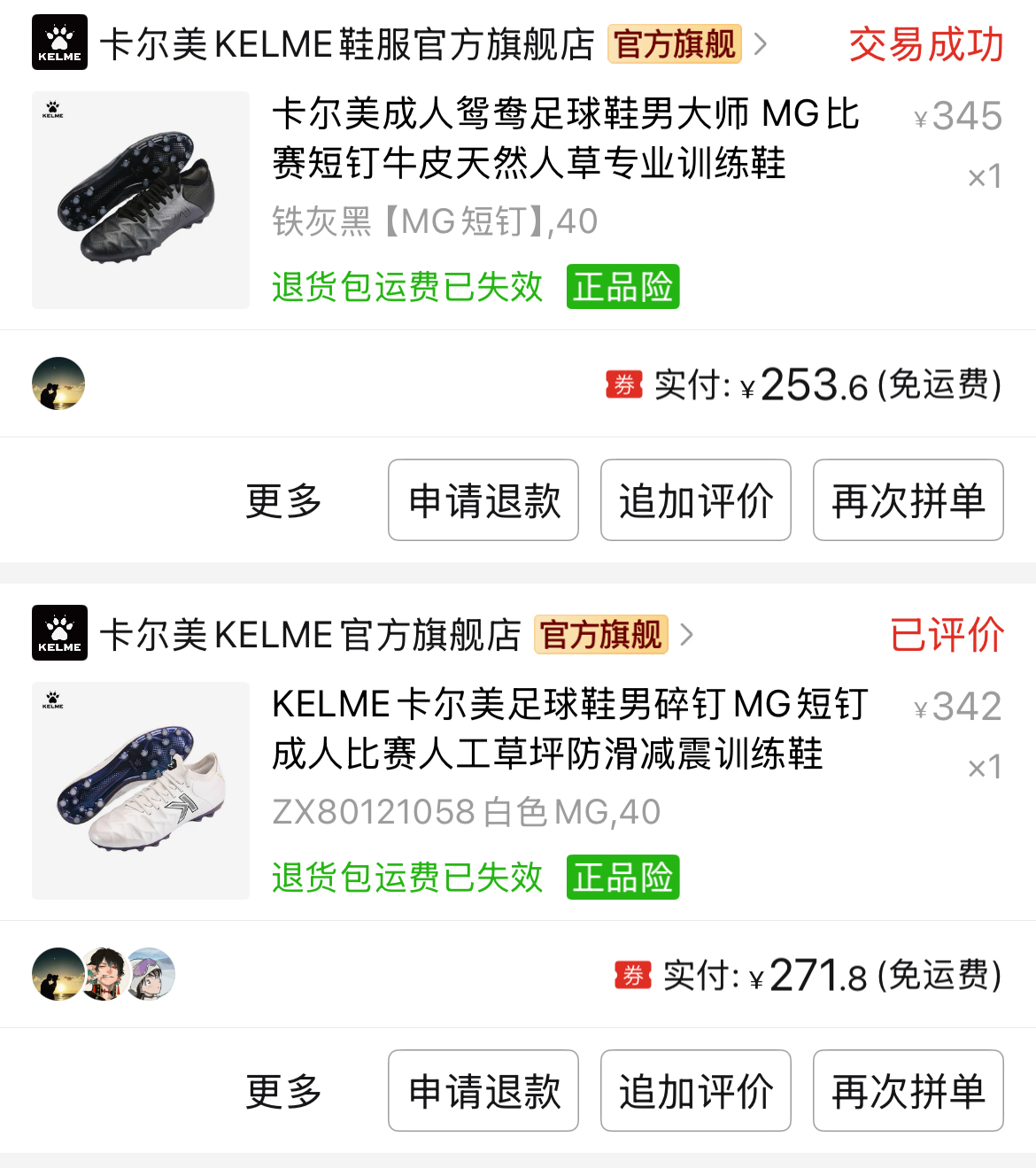Tap 申请退款 for the ¥271.8 order
The height and width of the screenshot is (1168, 1036).
tap(483, 1091)
